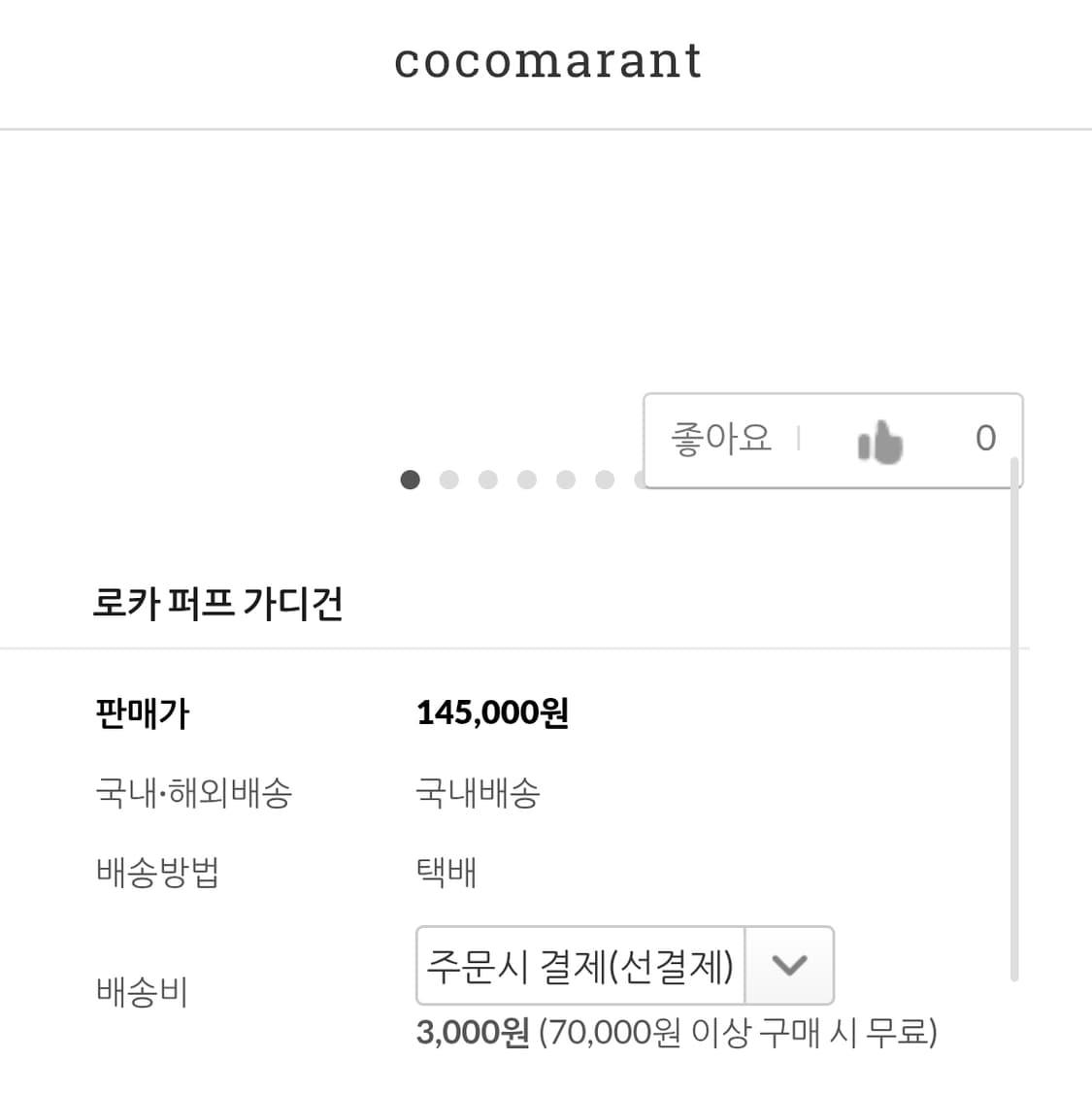1092x1093 pixels.
Task: Select the fifth carousel dot
Action: (x=565, y=480)
